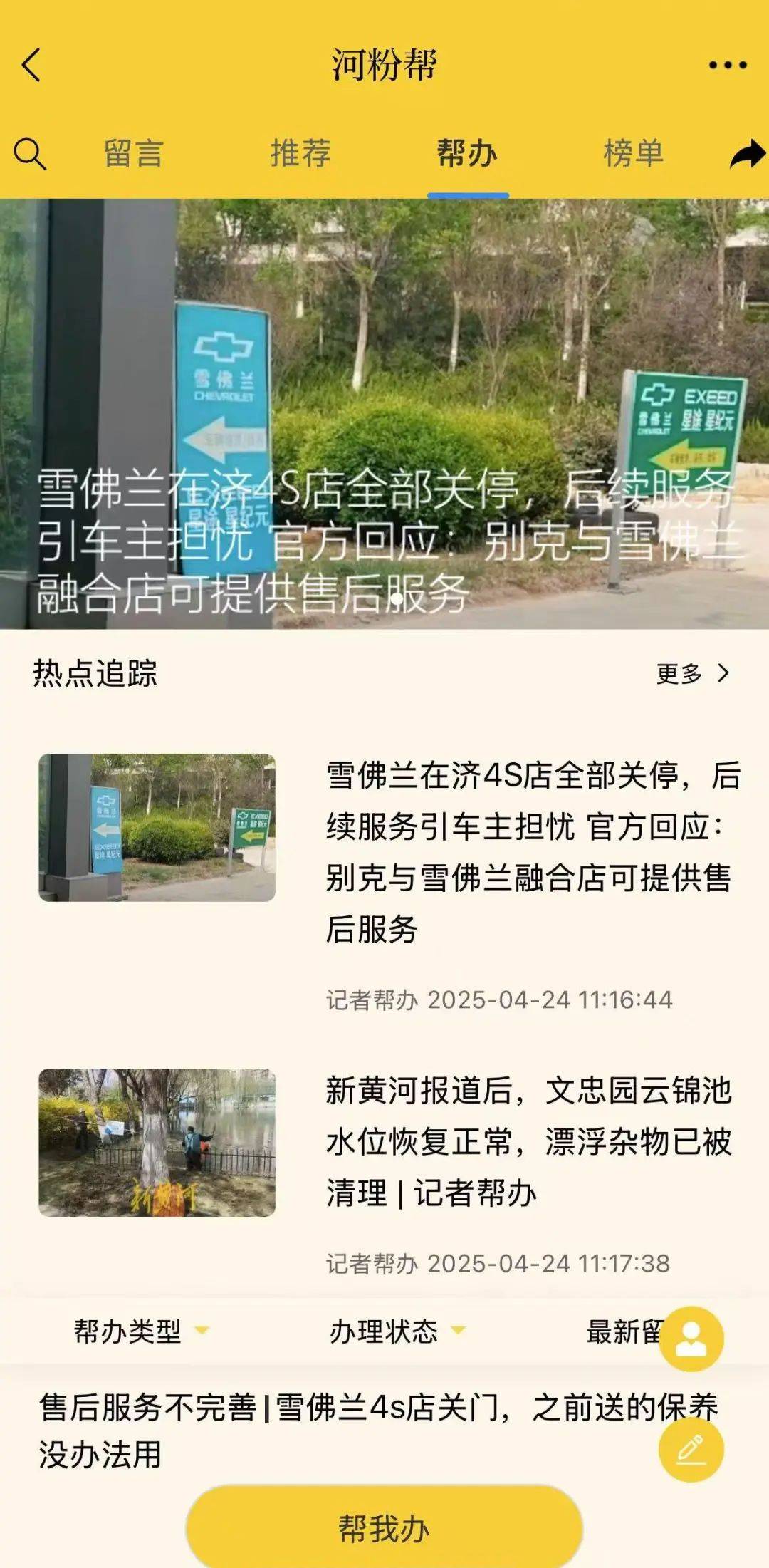This screenshot has height=1568, width=769.
Task: Switch to the 留言 tab
Action: (x=134, y=154)
